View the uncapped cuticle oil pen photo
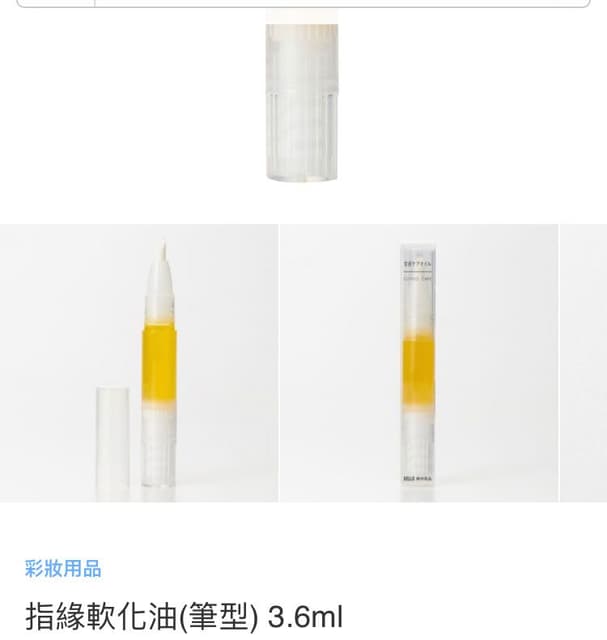This screenshot has height=640, width=607. pos(138,363)
